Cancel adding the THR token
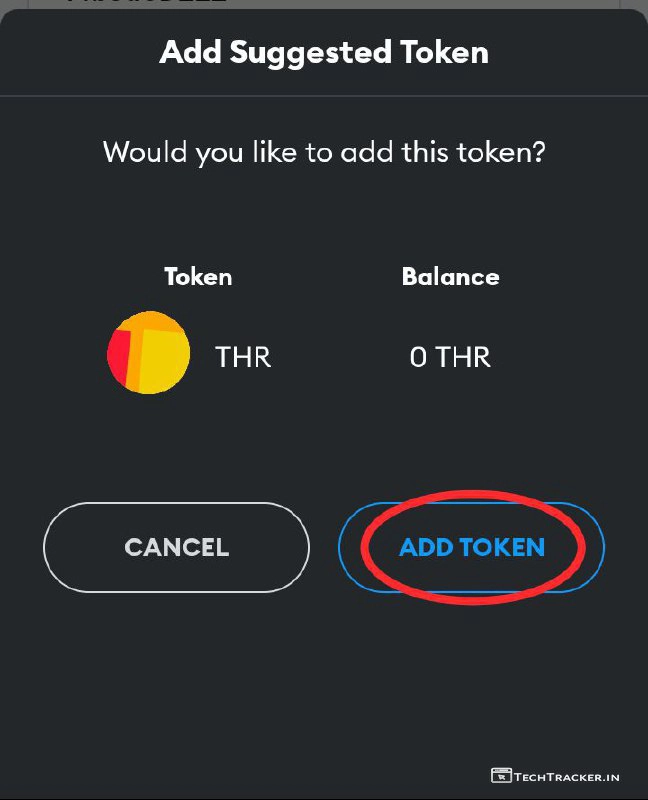This screenshot has height=800, width=648. click(x=176, y=547)
